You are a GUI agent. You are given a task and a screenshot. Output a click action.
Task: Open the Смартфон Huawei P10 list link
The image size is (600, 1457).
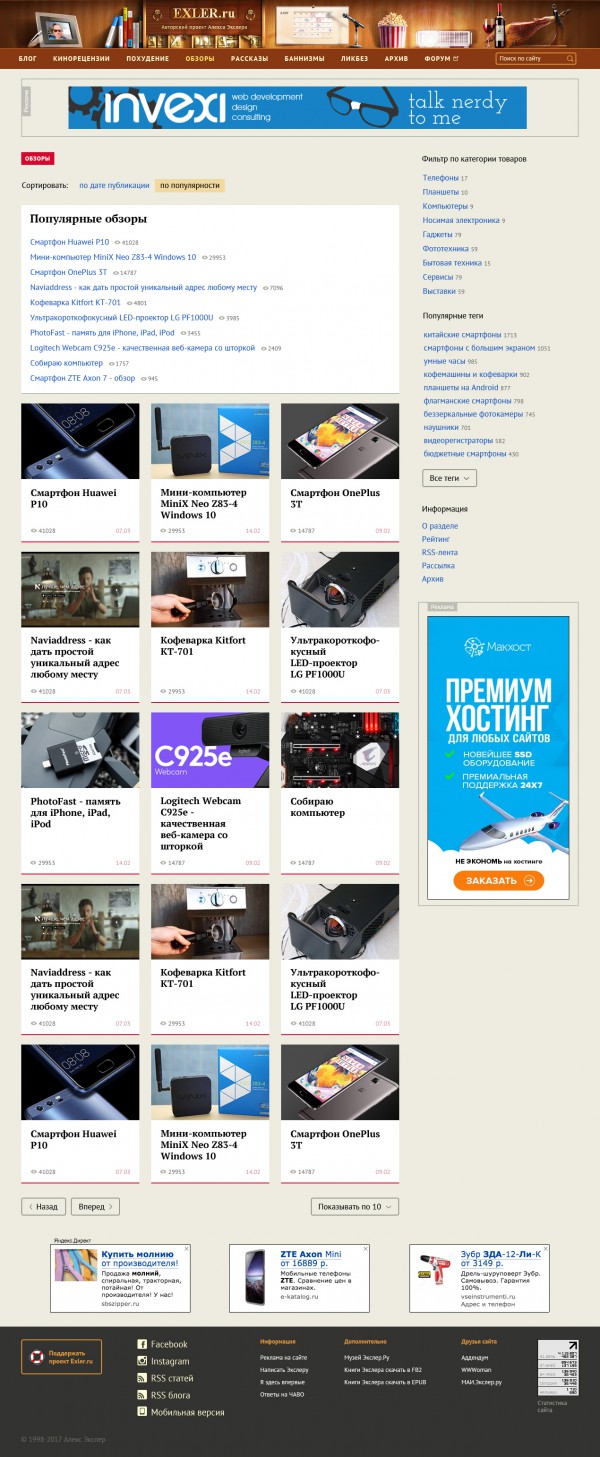69,242
